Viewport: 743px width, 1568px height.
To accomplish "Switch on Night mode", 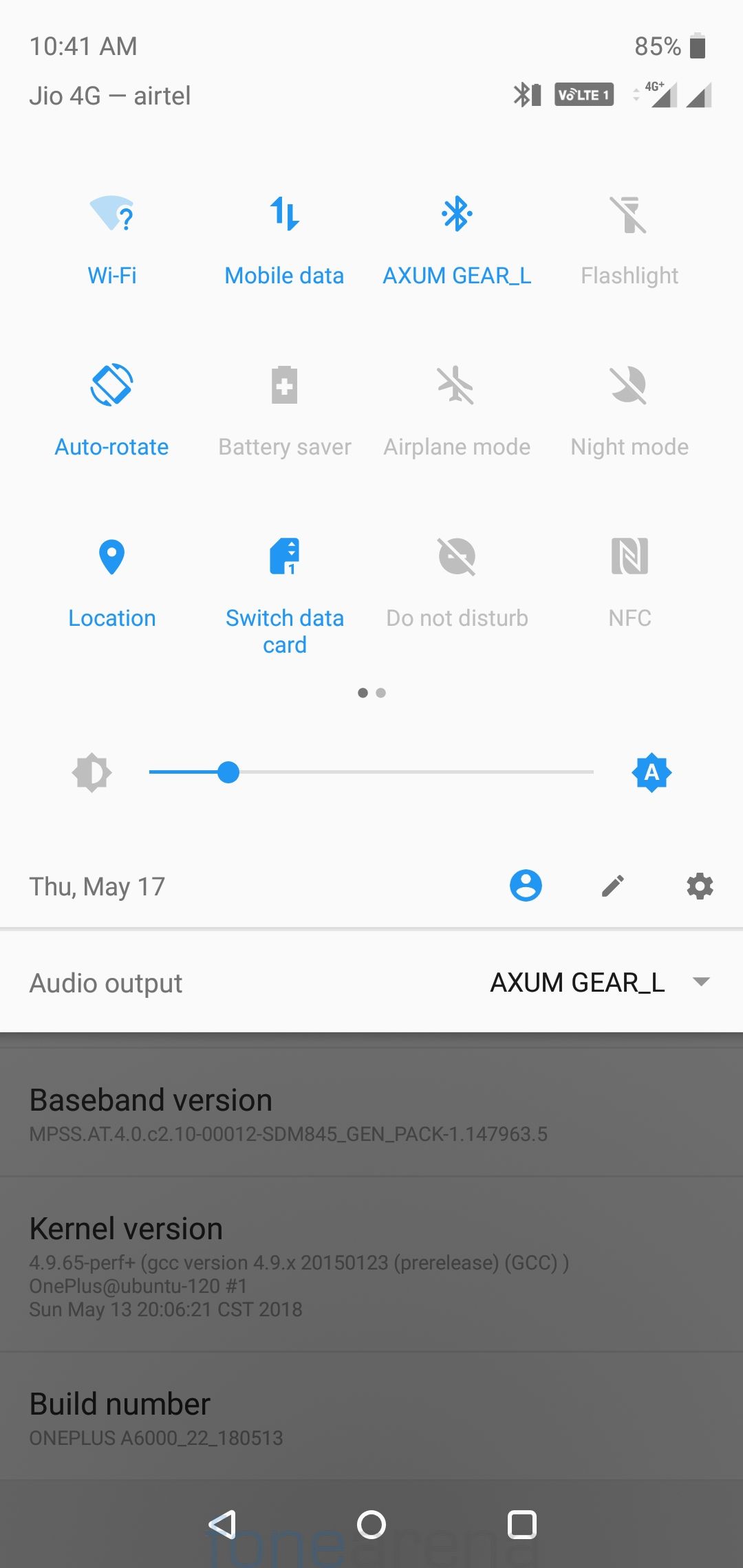I will click(629, 385).
